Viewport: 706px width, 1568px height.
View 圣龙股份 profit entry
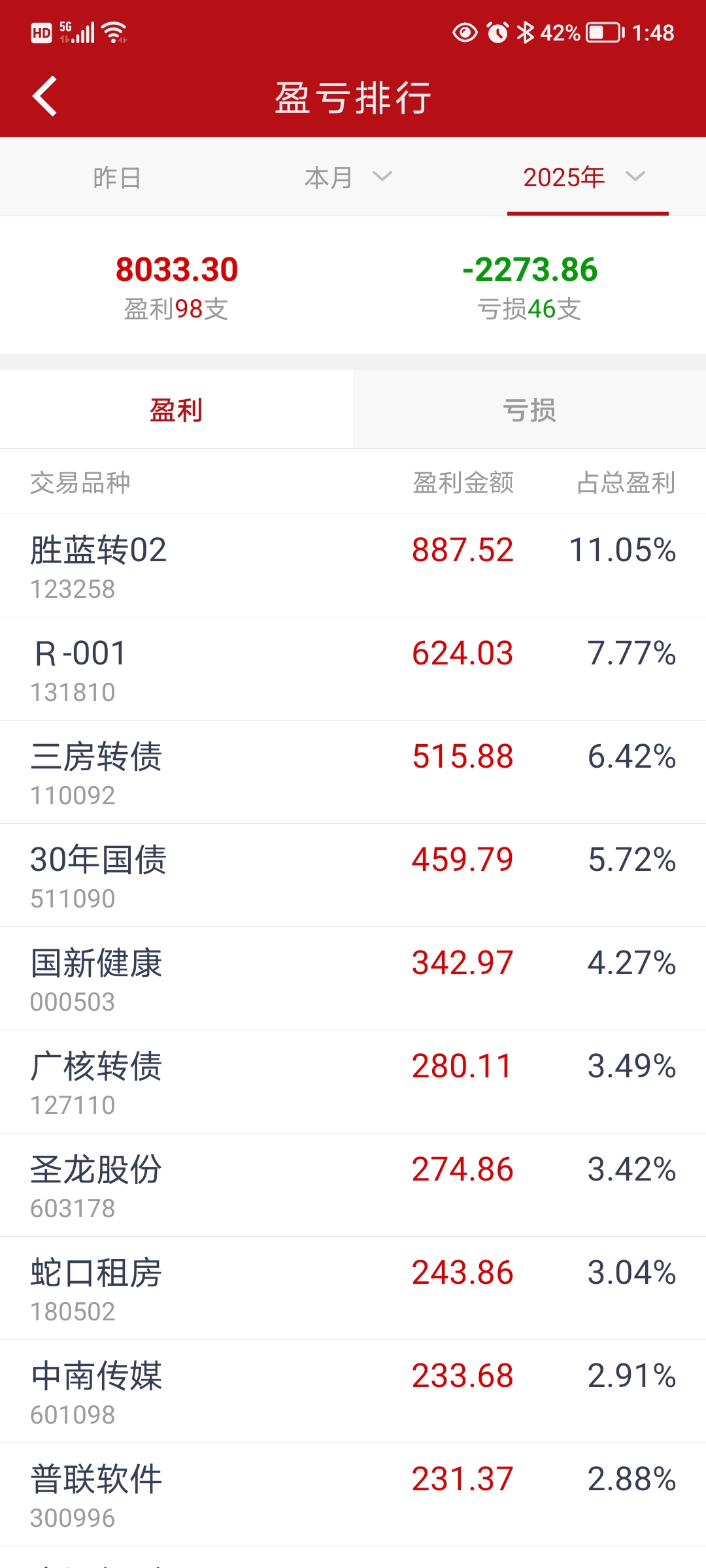(x=353, y=1185)
